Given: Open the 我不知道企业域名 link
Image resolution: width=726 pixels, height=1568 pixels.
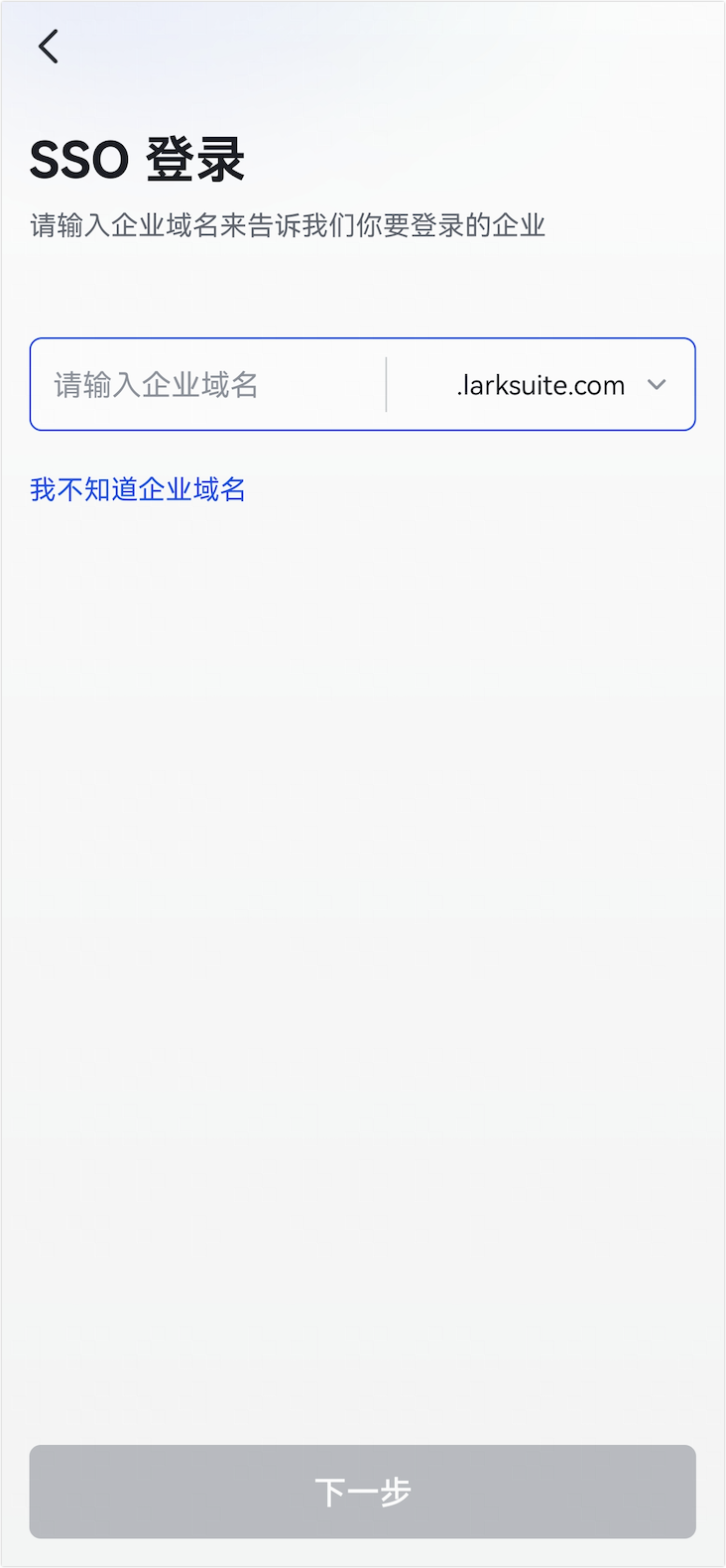Looking at the screenshot, I should (x=138, y=489).
